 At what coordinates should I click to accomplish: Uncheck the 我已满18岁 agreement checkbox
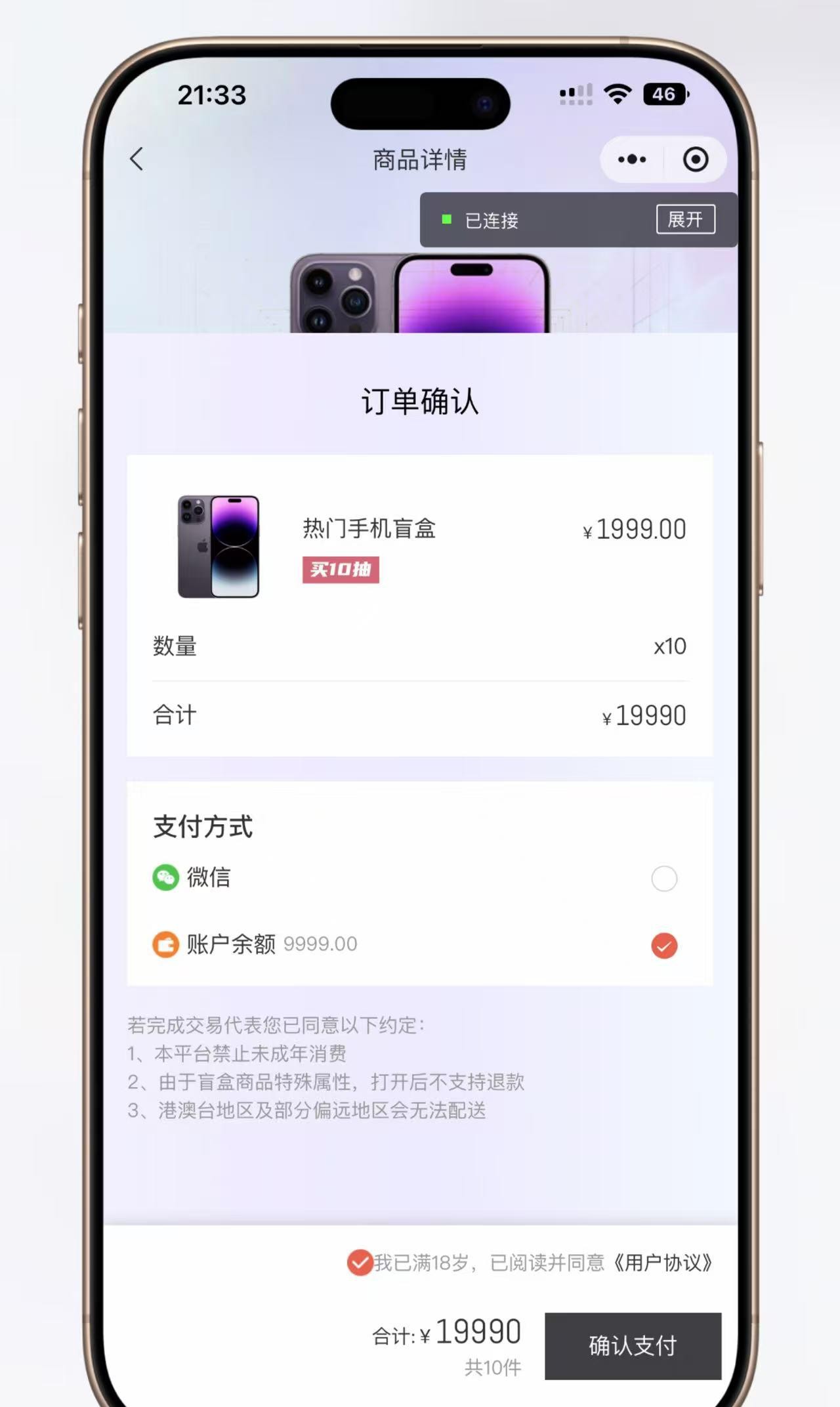pyautogui.click(x=360, y=1263)
